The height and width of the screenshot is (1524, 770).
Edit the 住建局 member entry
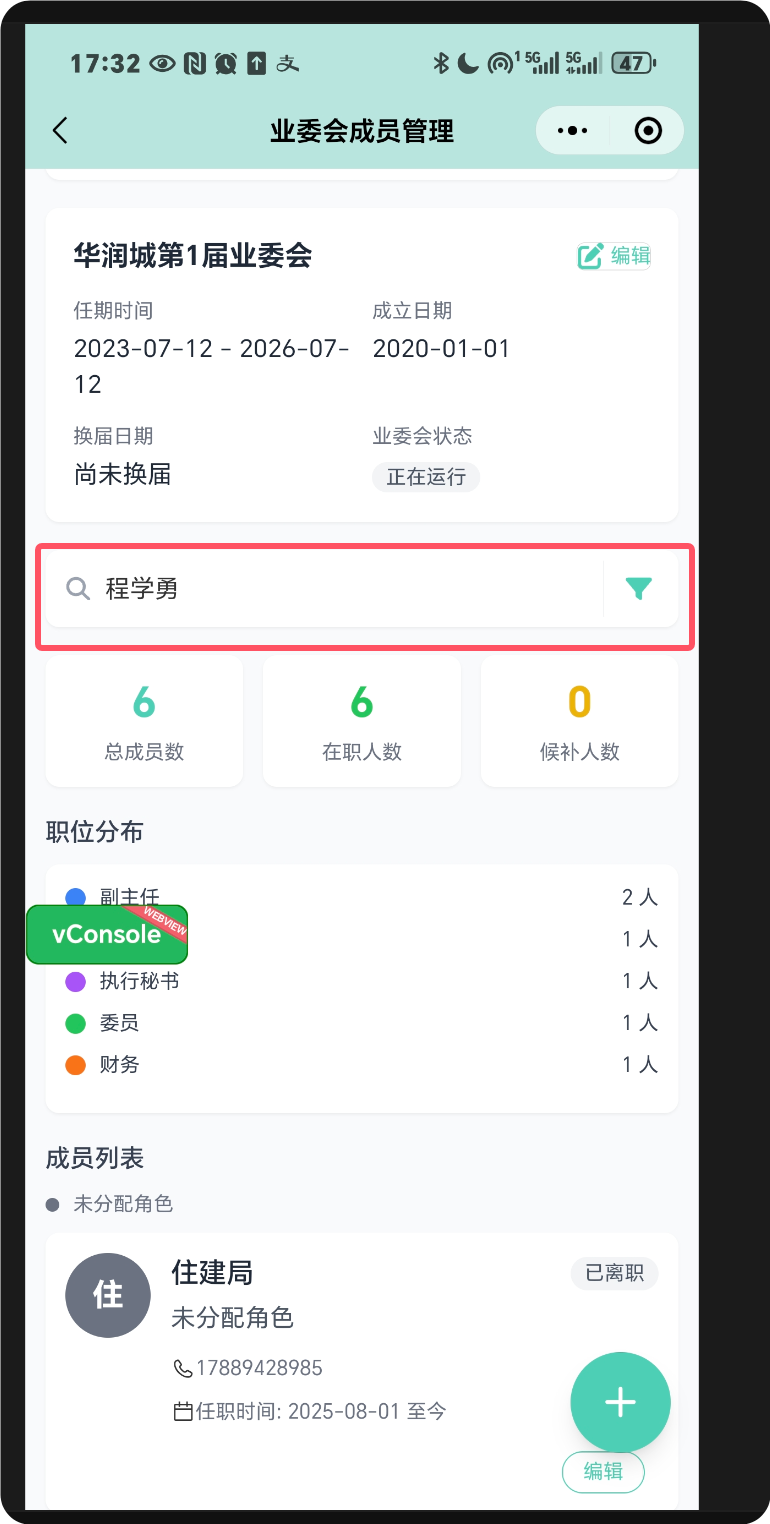click(603, 1471)
